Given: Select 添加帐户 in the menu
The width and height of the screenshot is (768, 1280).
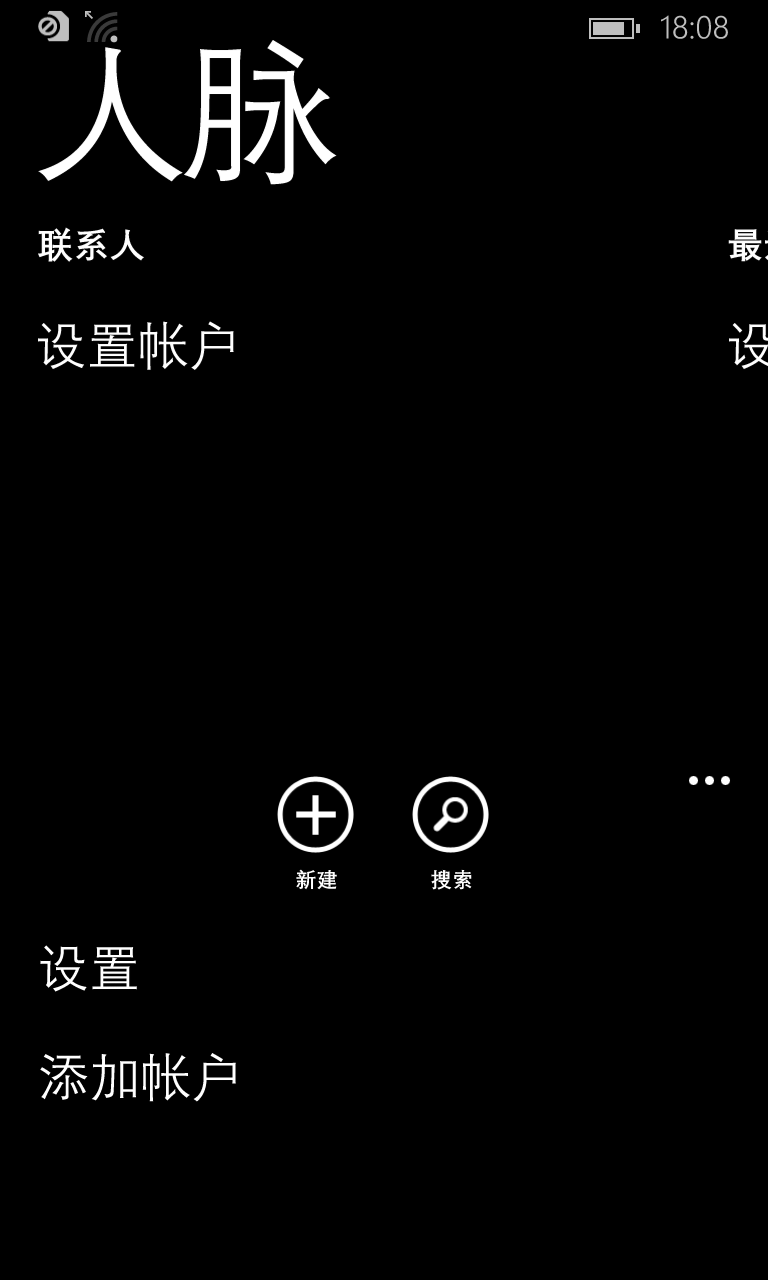Looking at the screenshot, I should click(x=139, y=1077).
